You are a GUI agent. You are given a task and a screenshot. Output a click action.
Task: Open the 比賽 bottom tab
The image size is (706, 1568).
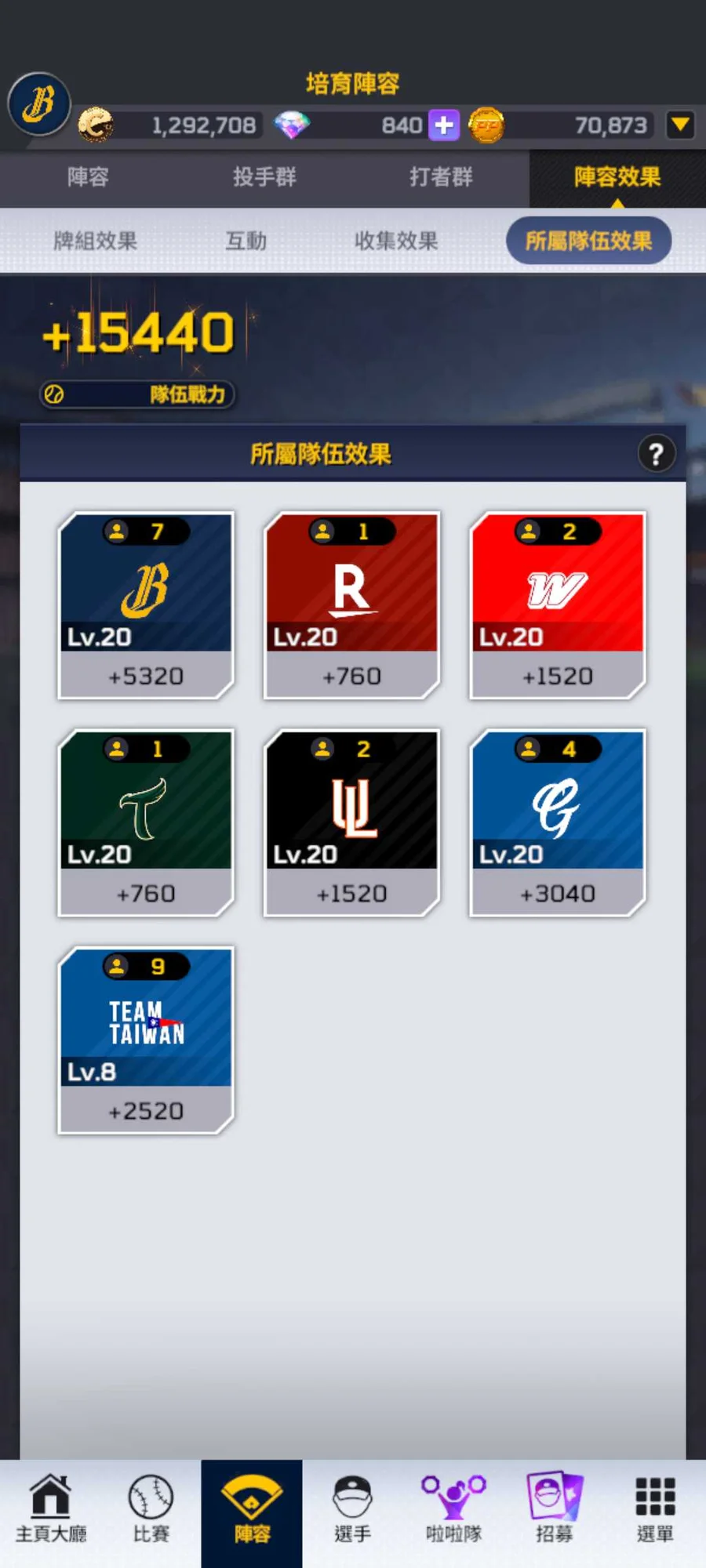pyautogui.click(x=151, y=1509)
